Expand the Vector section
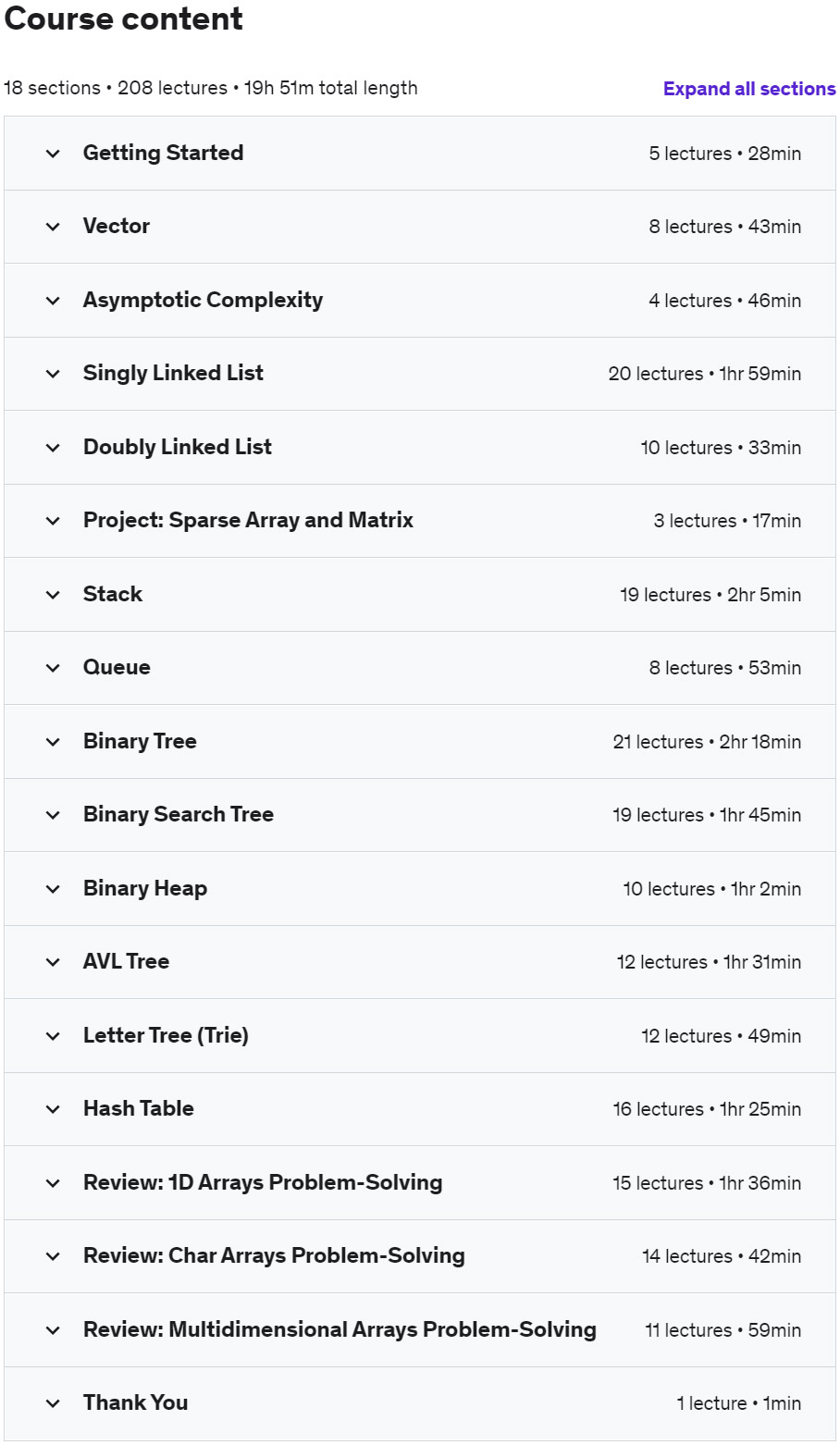Screen dimensions: 840x1445 [x=420, y=227]
